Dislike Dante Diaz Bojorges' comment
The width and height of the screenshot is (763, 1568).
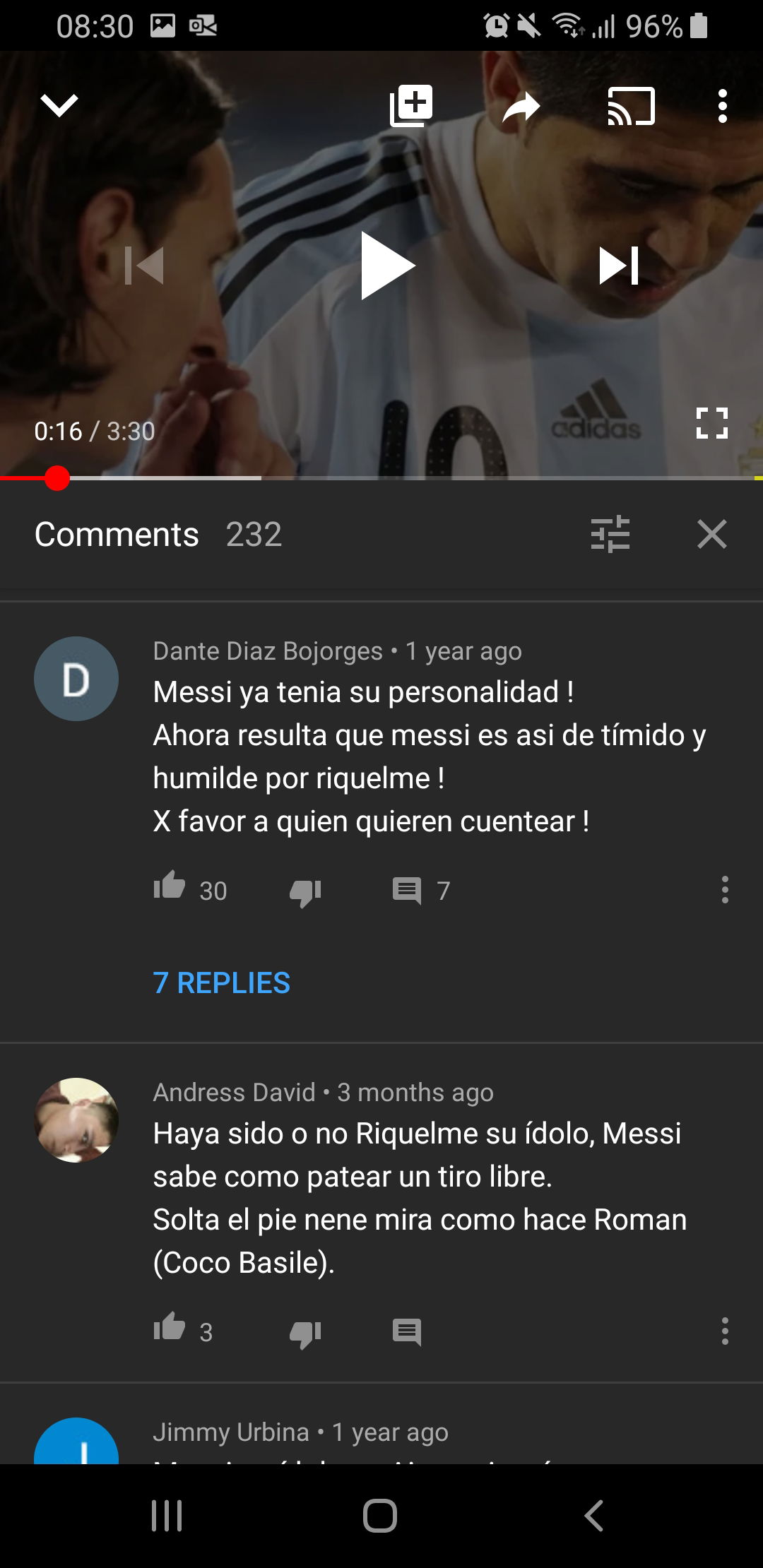(305, 891)
